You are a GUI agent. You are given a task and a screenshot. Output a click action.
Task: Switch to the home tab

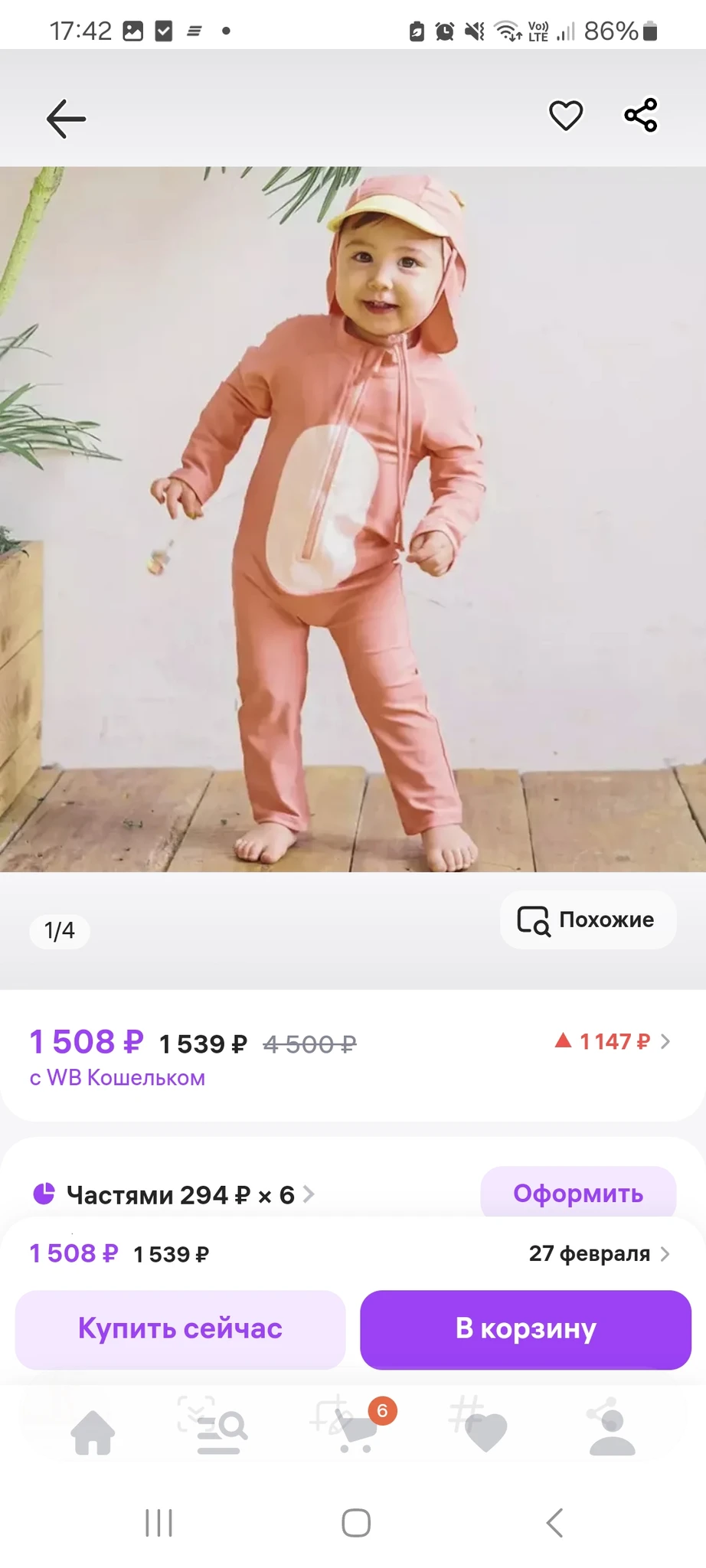coord(93,1432)
